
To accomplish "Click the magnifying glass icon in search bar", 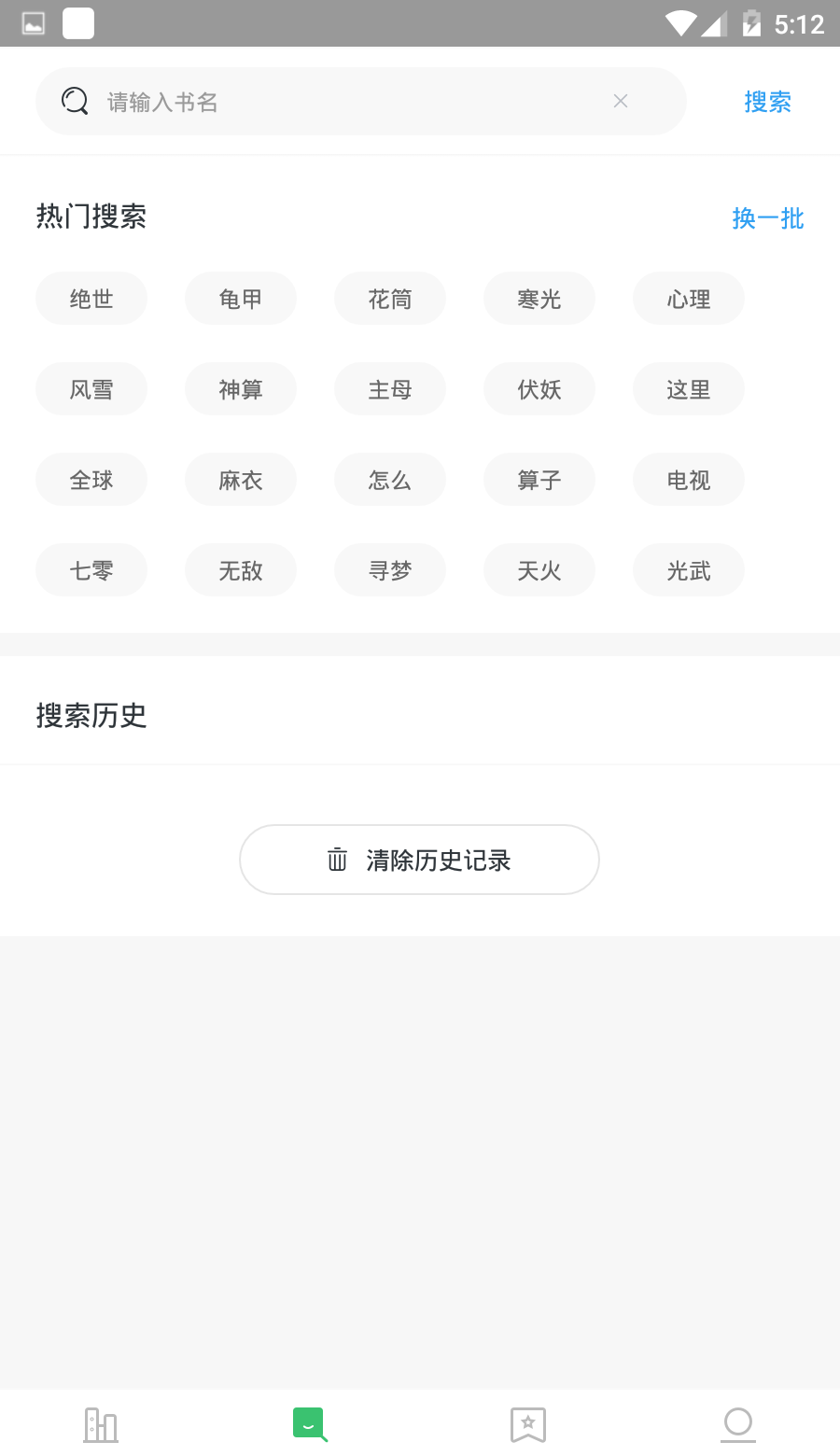I will [74, 100].
